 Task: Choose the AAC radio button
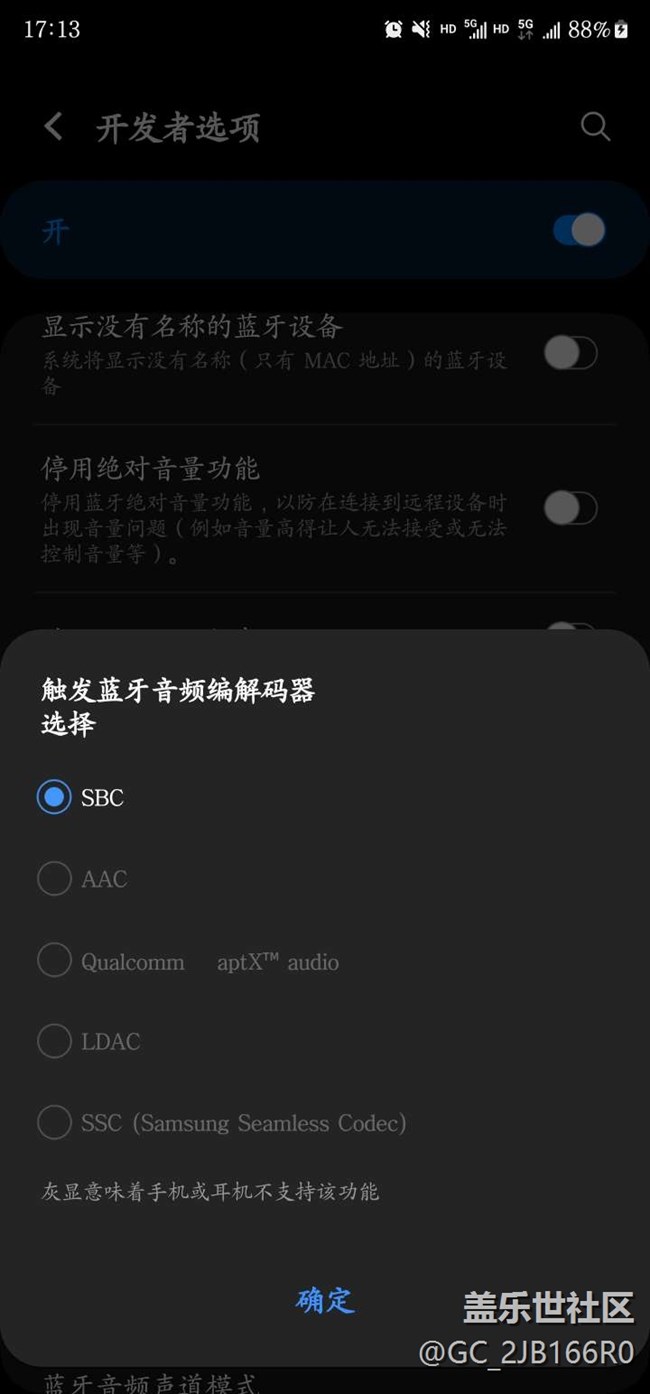54,879
